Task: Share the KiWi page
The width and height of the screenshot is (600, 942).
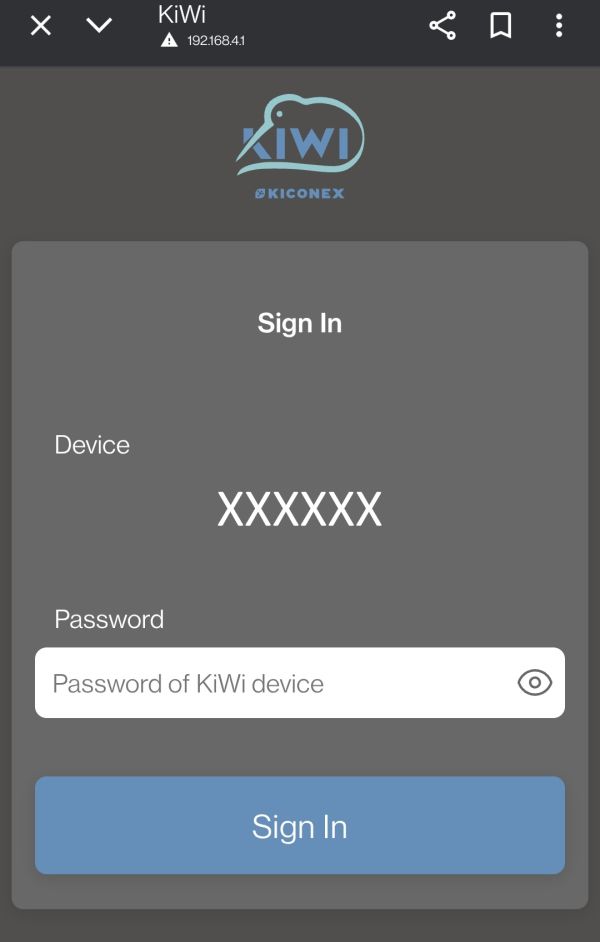Action: [x=442, y=26]
